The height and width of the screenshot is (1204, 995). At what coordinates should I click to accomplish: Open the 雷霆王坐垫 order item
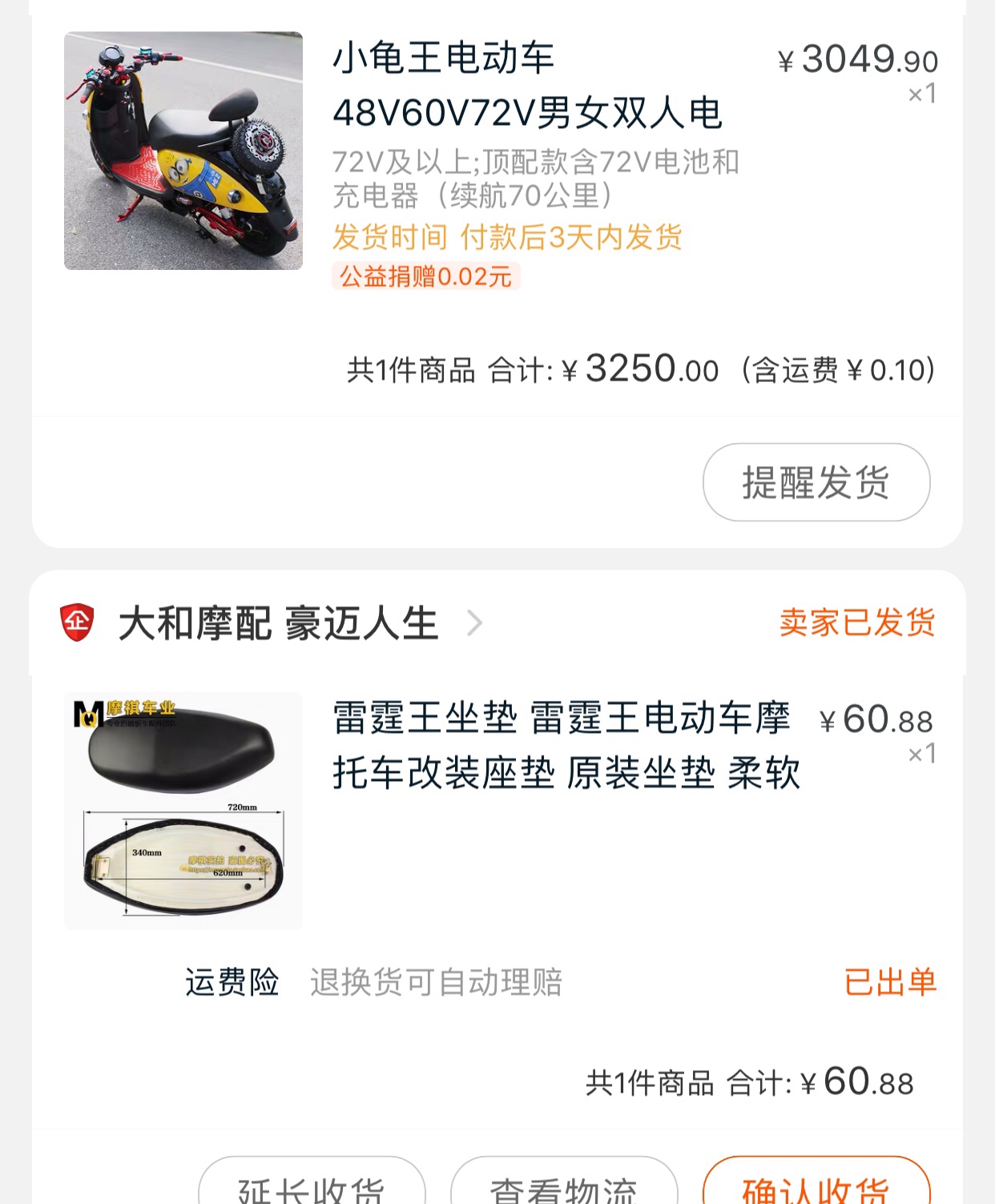561,745
